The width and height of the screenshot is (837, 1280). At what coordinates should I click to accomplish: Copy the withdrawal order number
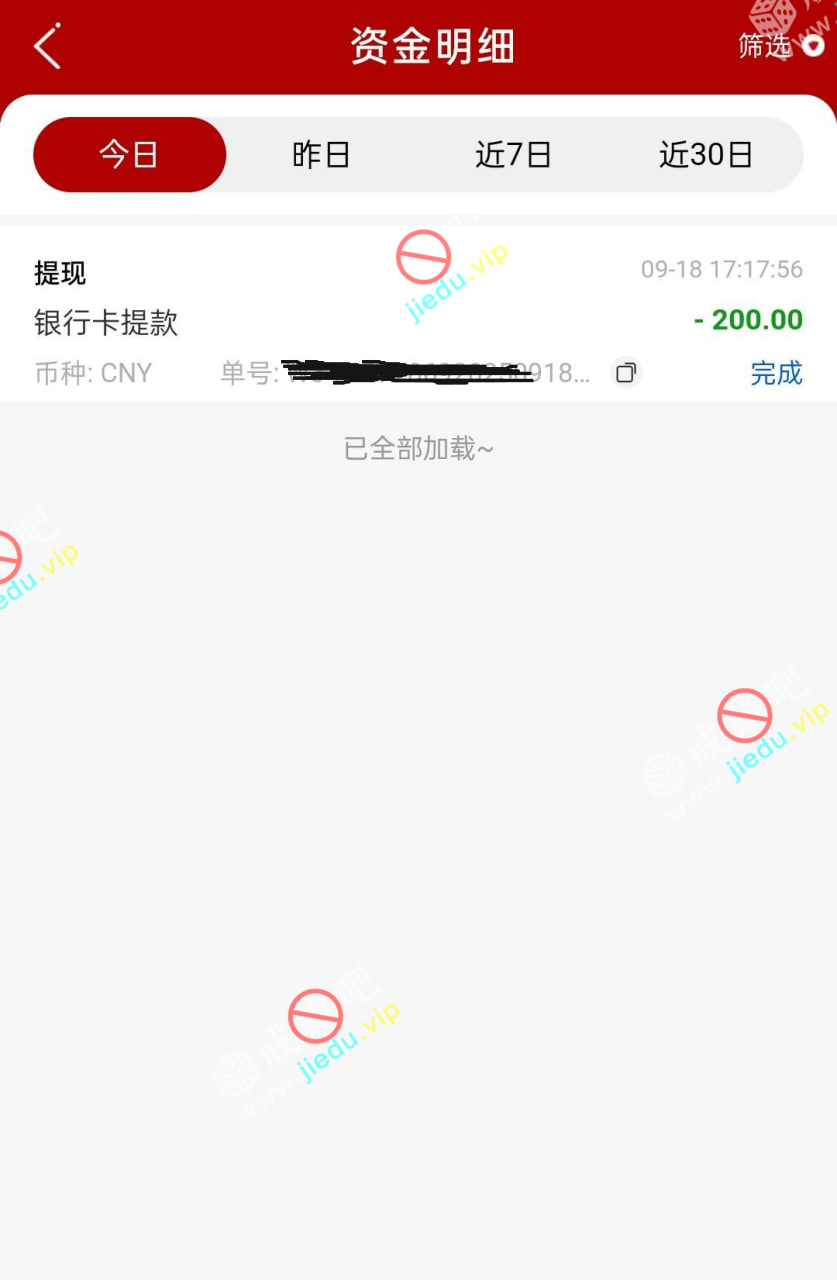(626, 373)
